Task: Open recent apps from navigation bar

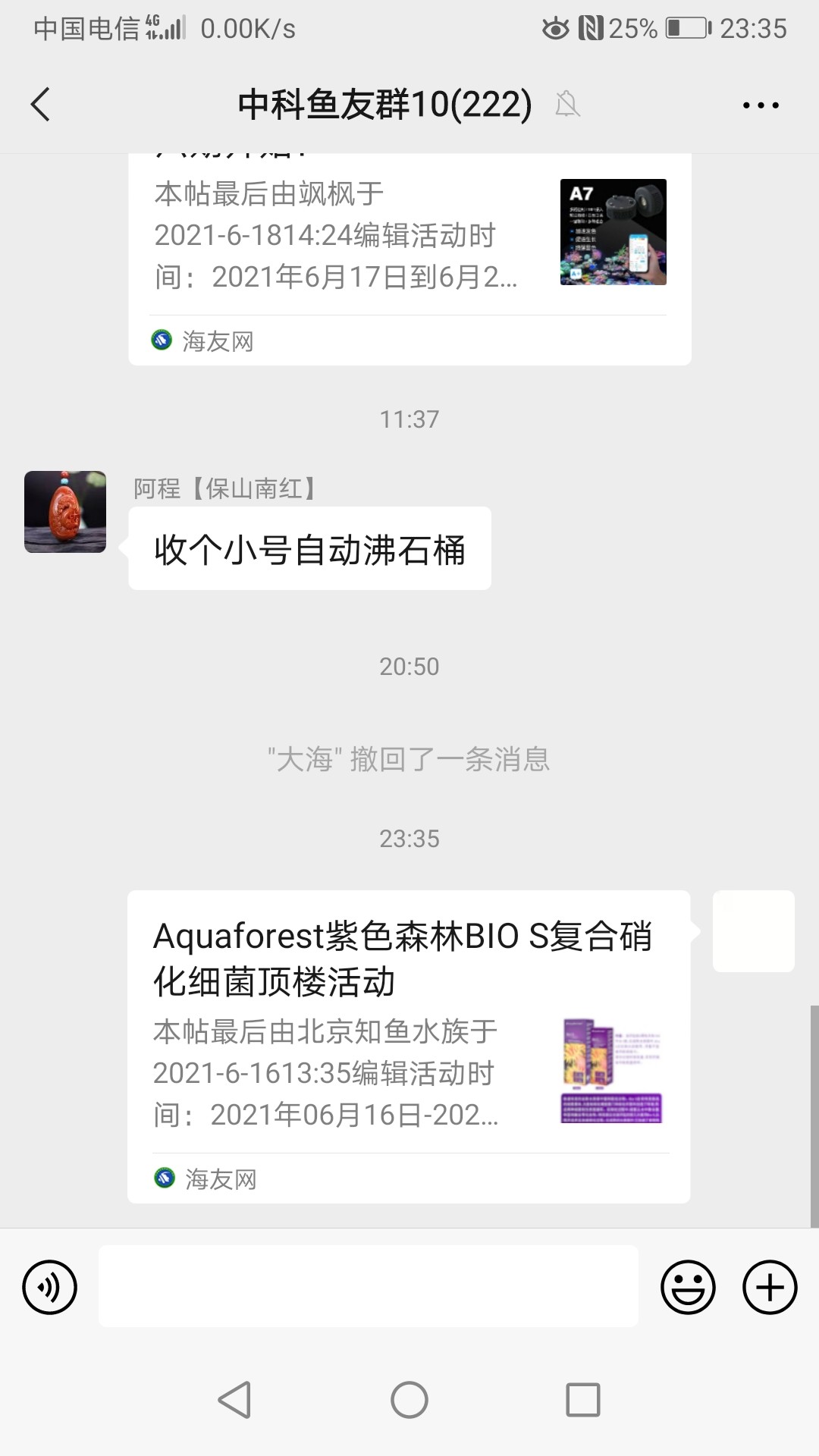Action: (583, 1399)
